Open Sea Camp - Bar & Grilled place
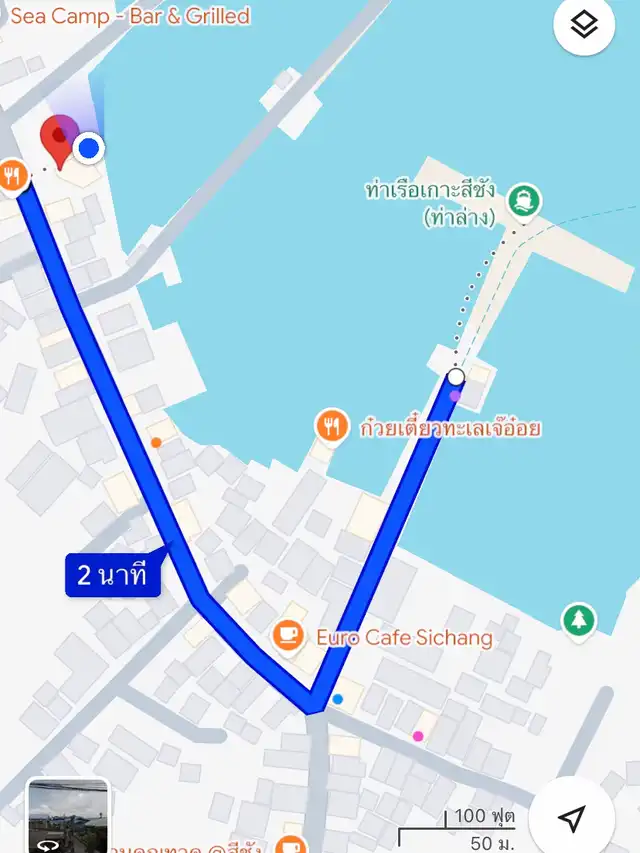 (x=130, y=16)
